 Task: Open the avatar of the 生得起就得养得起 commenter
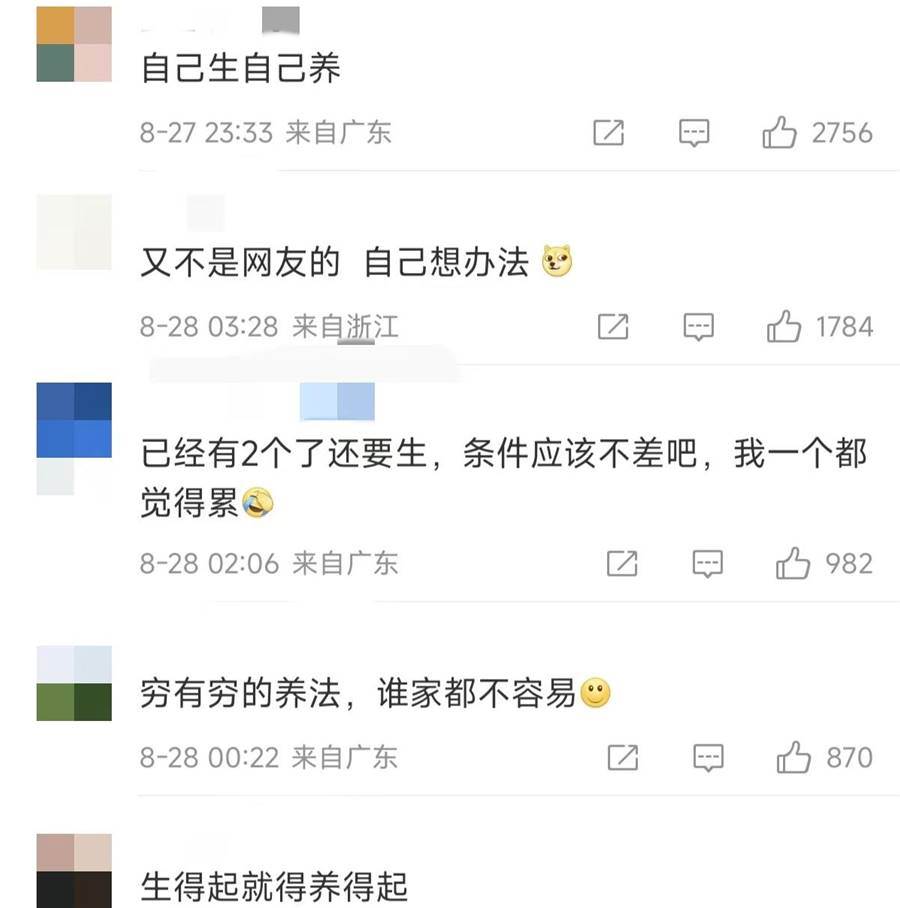pyautogui.click(x=74, y=870)
